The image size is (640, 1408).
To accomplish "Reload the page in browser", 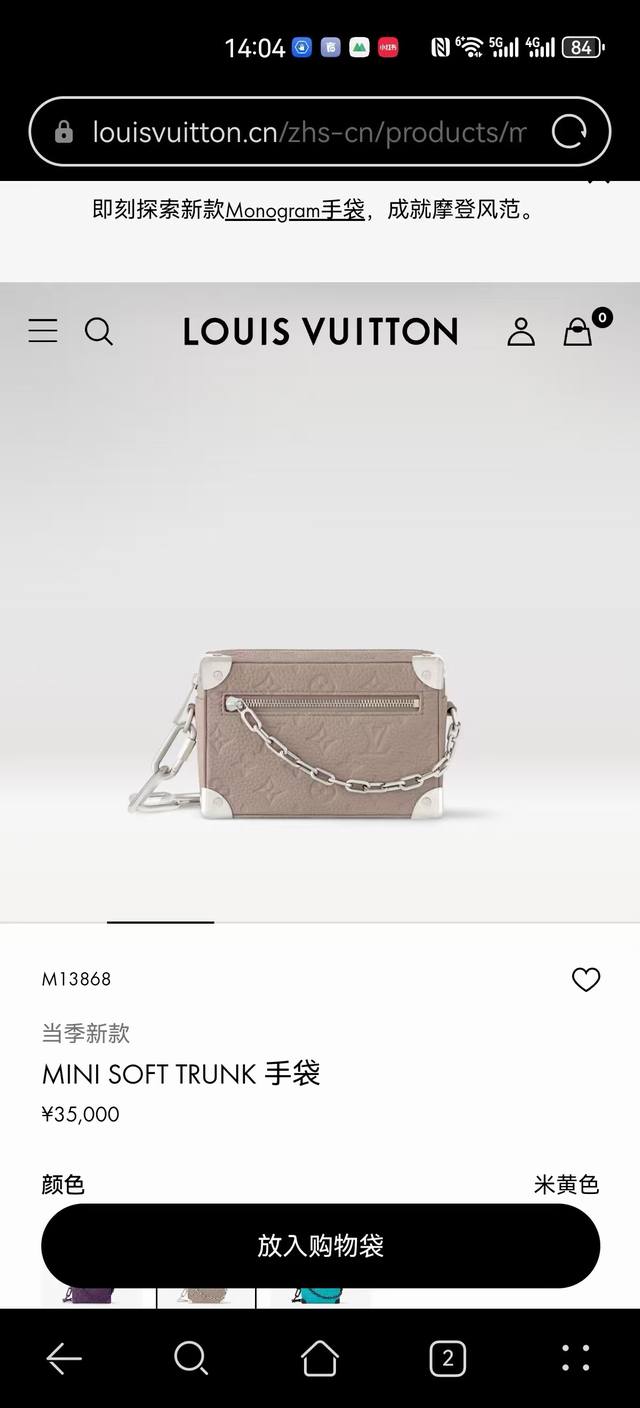I will click(569, 132).
